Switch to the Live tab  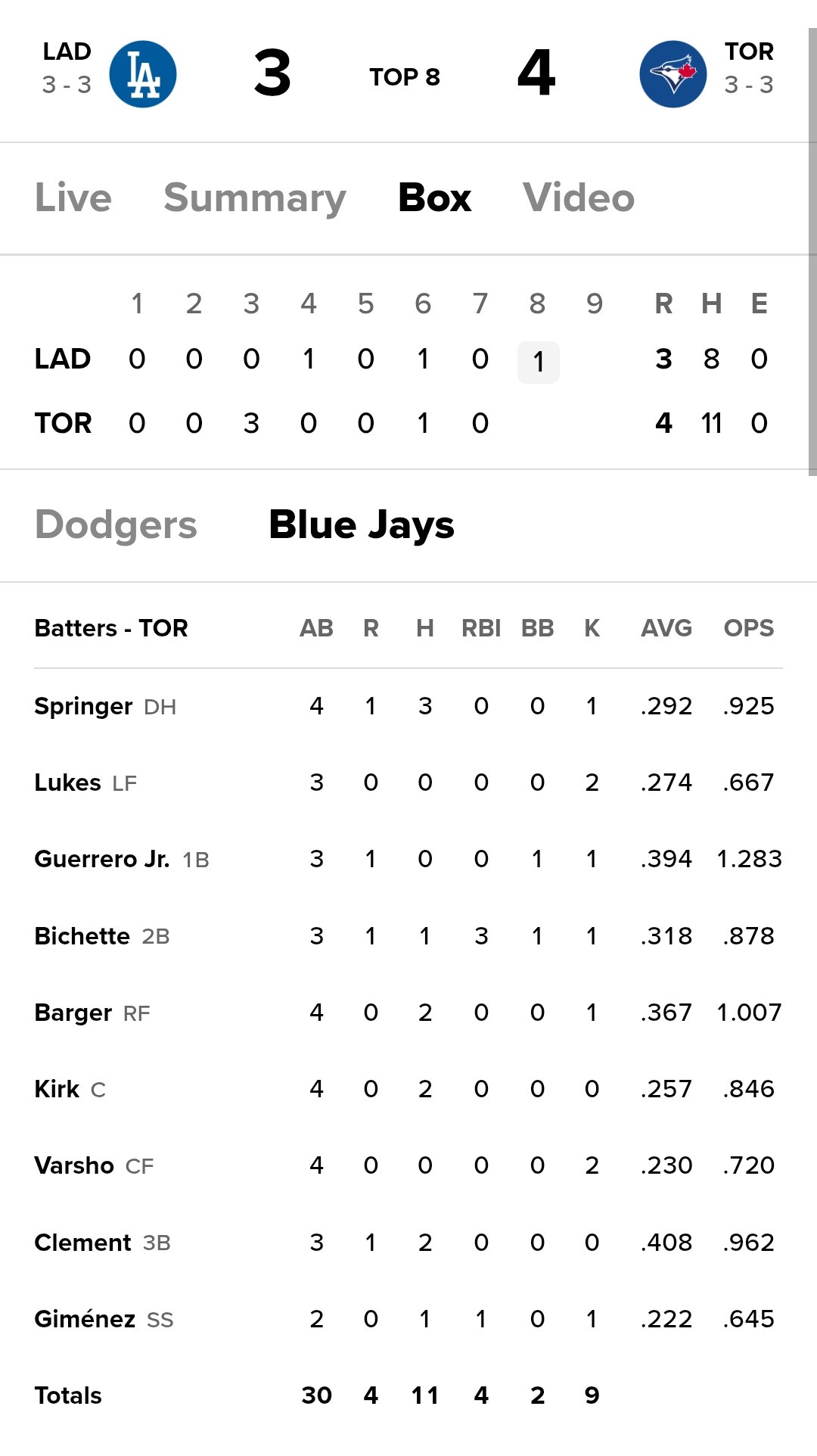[x=73, y=198]
